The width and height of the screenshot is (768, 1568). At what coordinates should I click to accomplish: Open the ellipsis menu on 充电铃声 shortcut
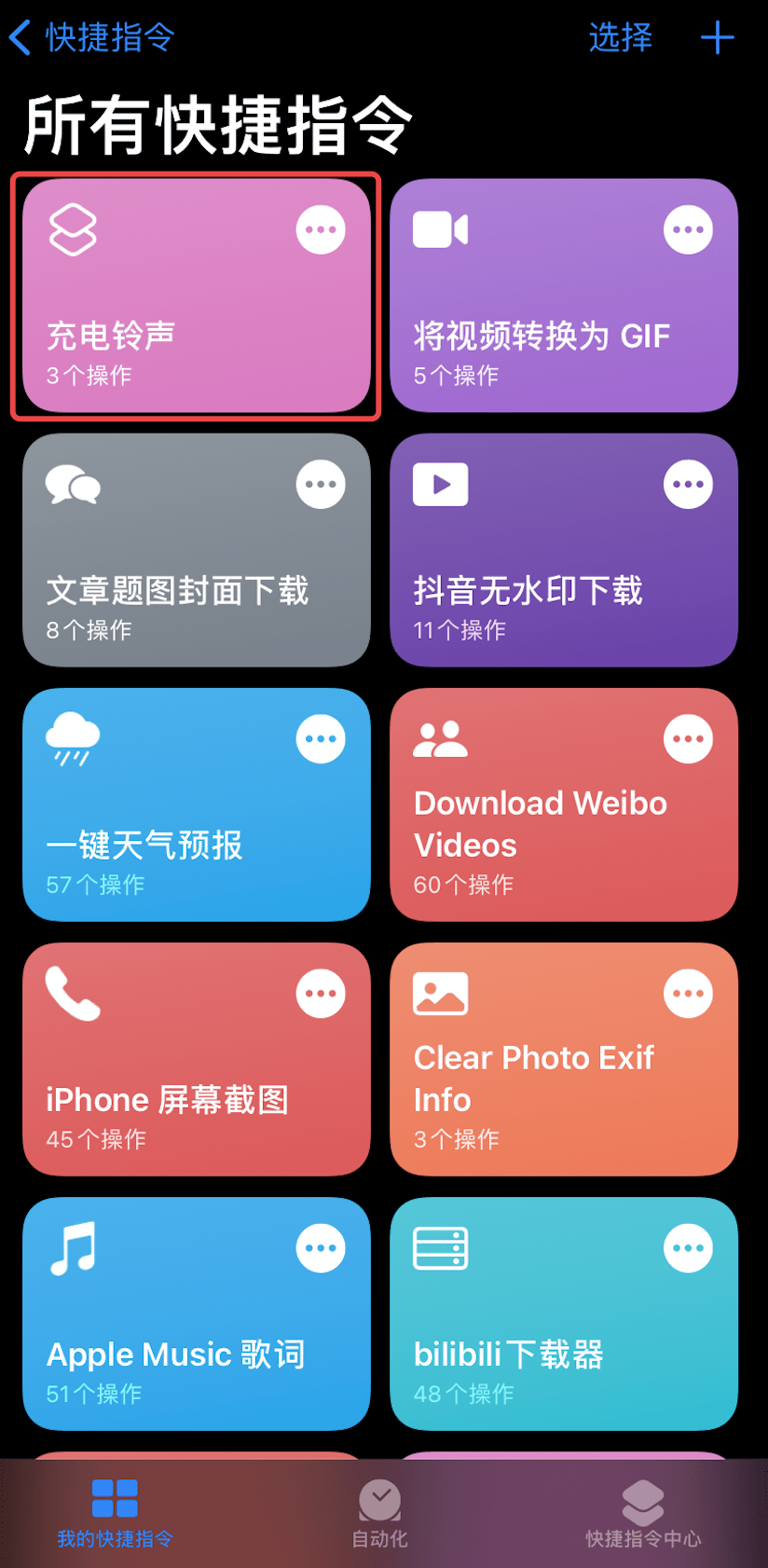point(321,227)
